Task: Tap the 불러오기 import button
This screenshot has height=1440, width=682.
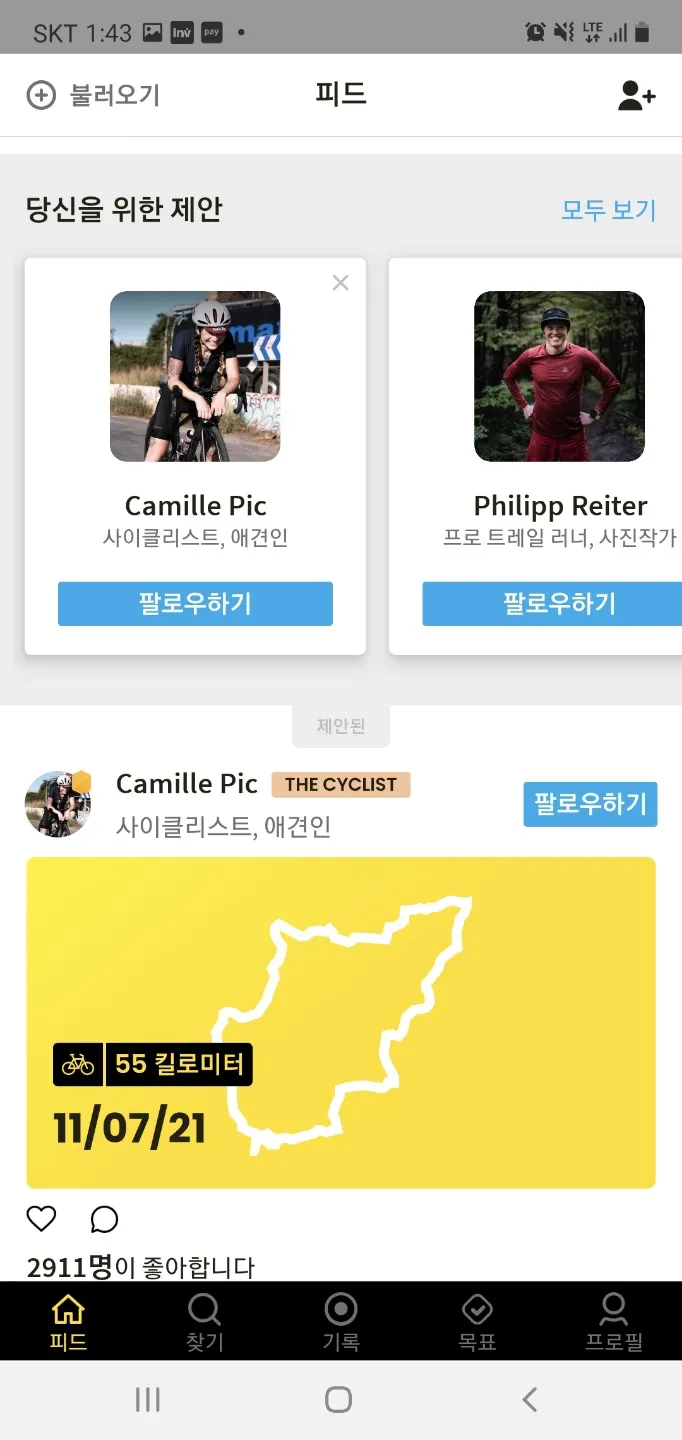Action: click(93, 95)
